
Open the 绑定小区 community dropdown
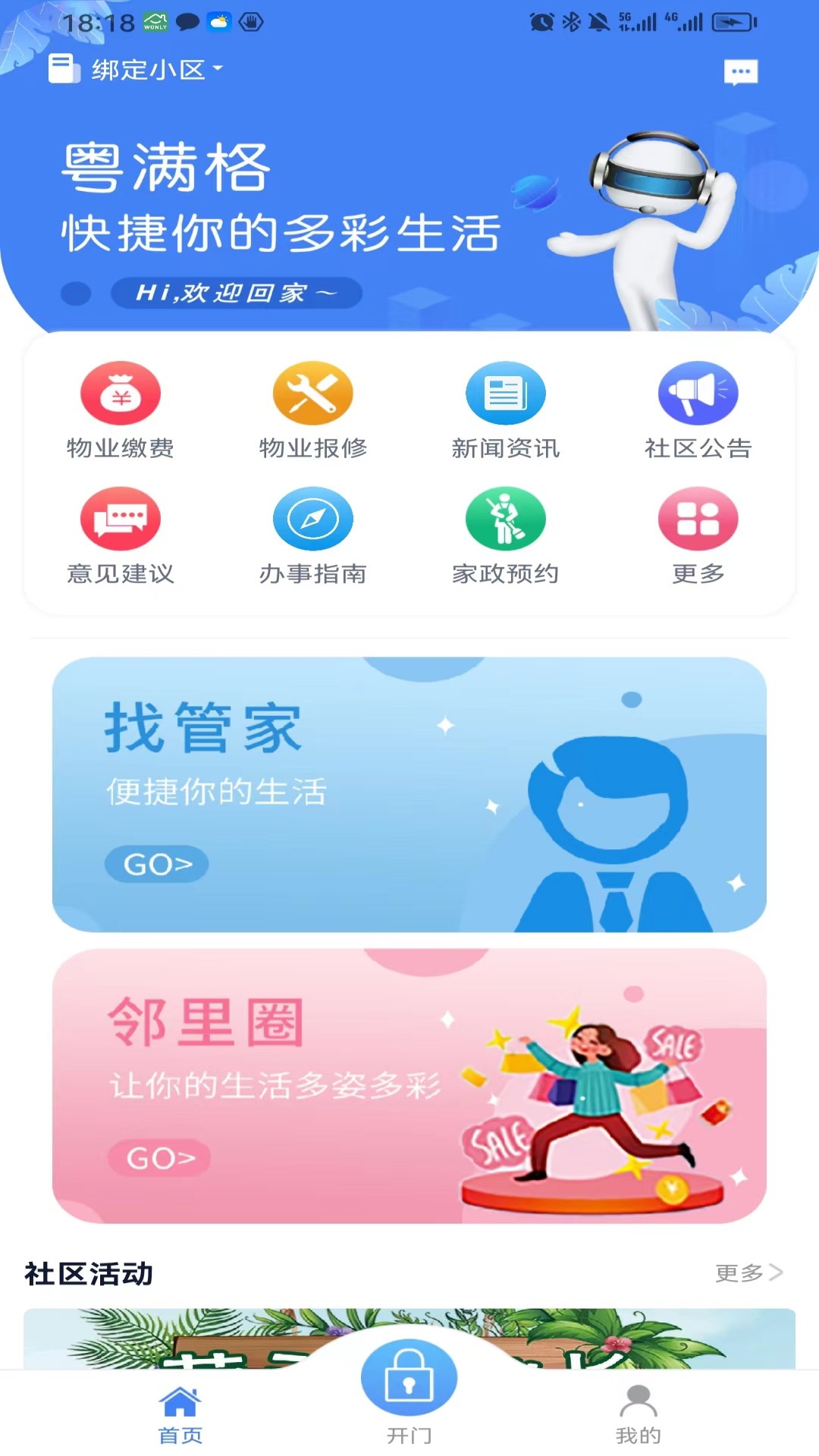148,70
